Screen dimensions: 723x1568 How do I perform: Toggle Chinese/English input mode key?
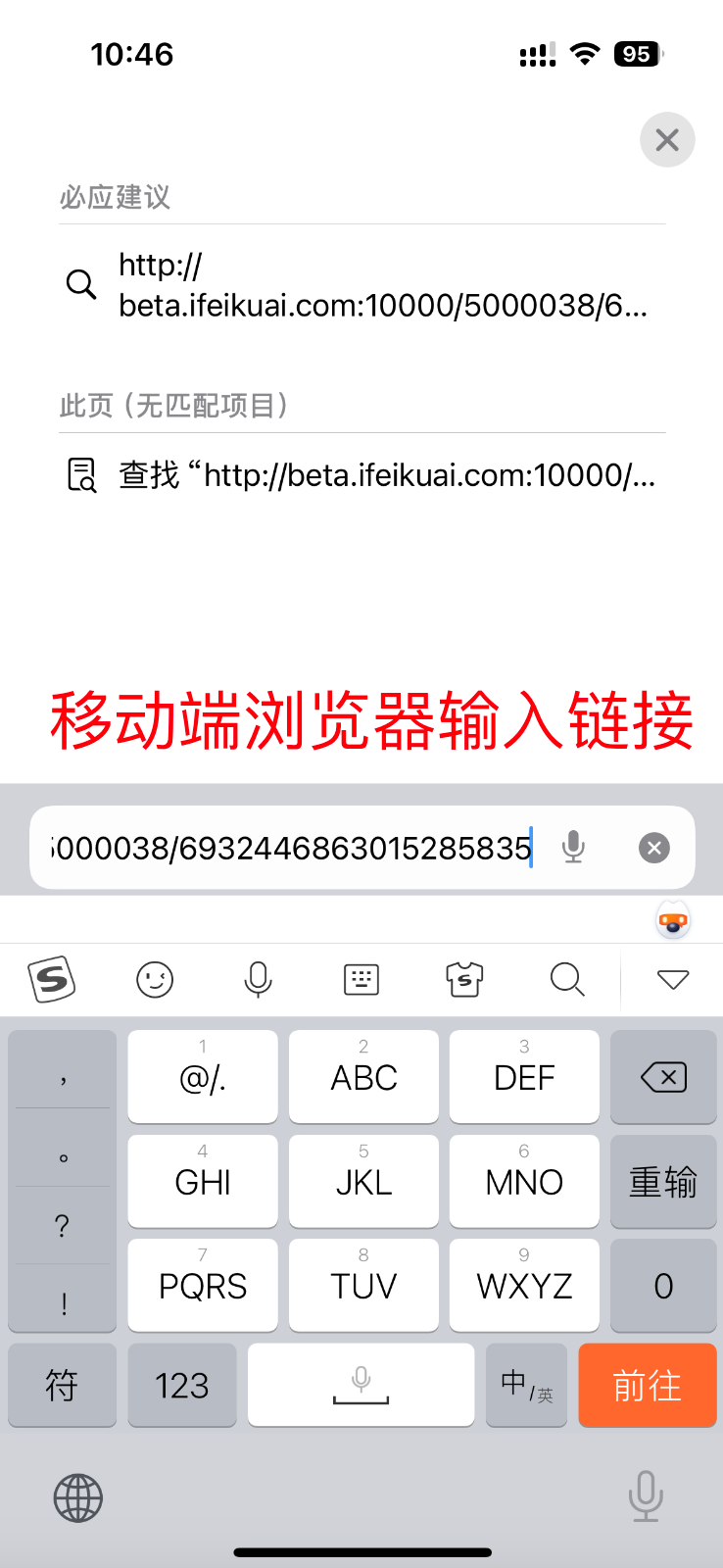pos(527,1386)
